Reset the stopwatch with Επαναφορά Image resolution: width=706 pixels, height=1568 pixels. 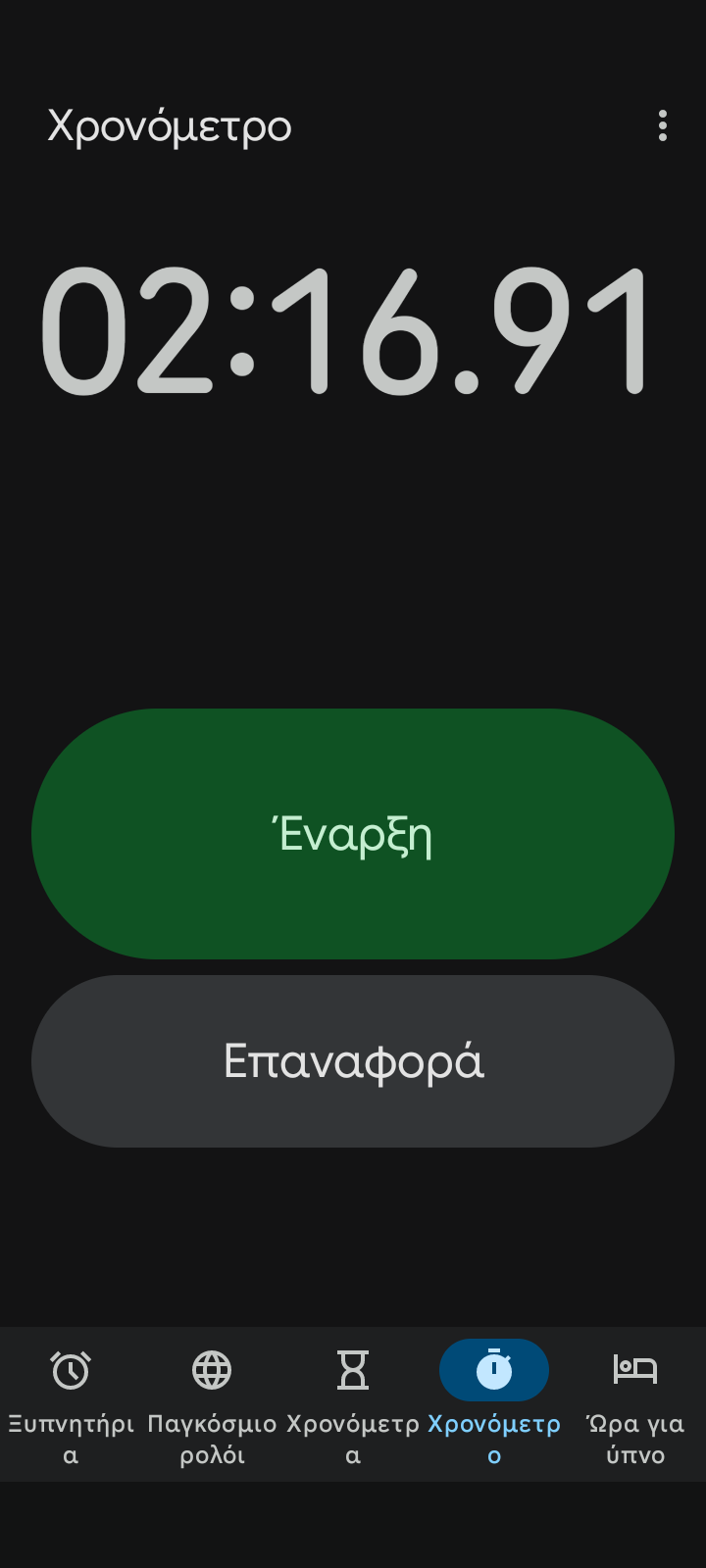pyautogui.click(x=353, y=1061)
